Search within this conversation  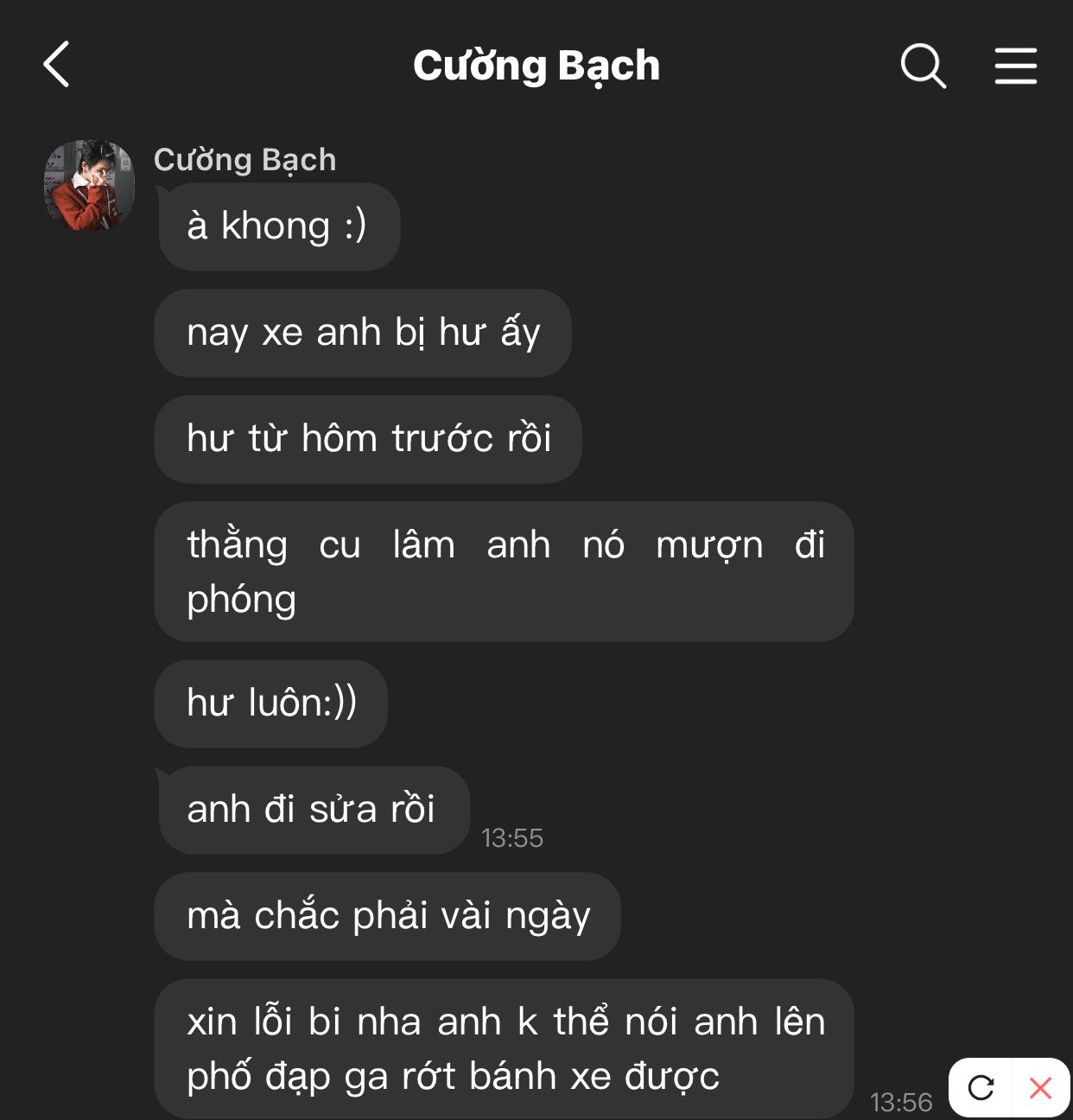coord(923,66)
